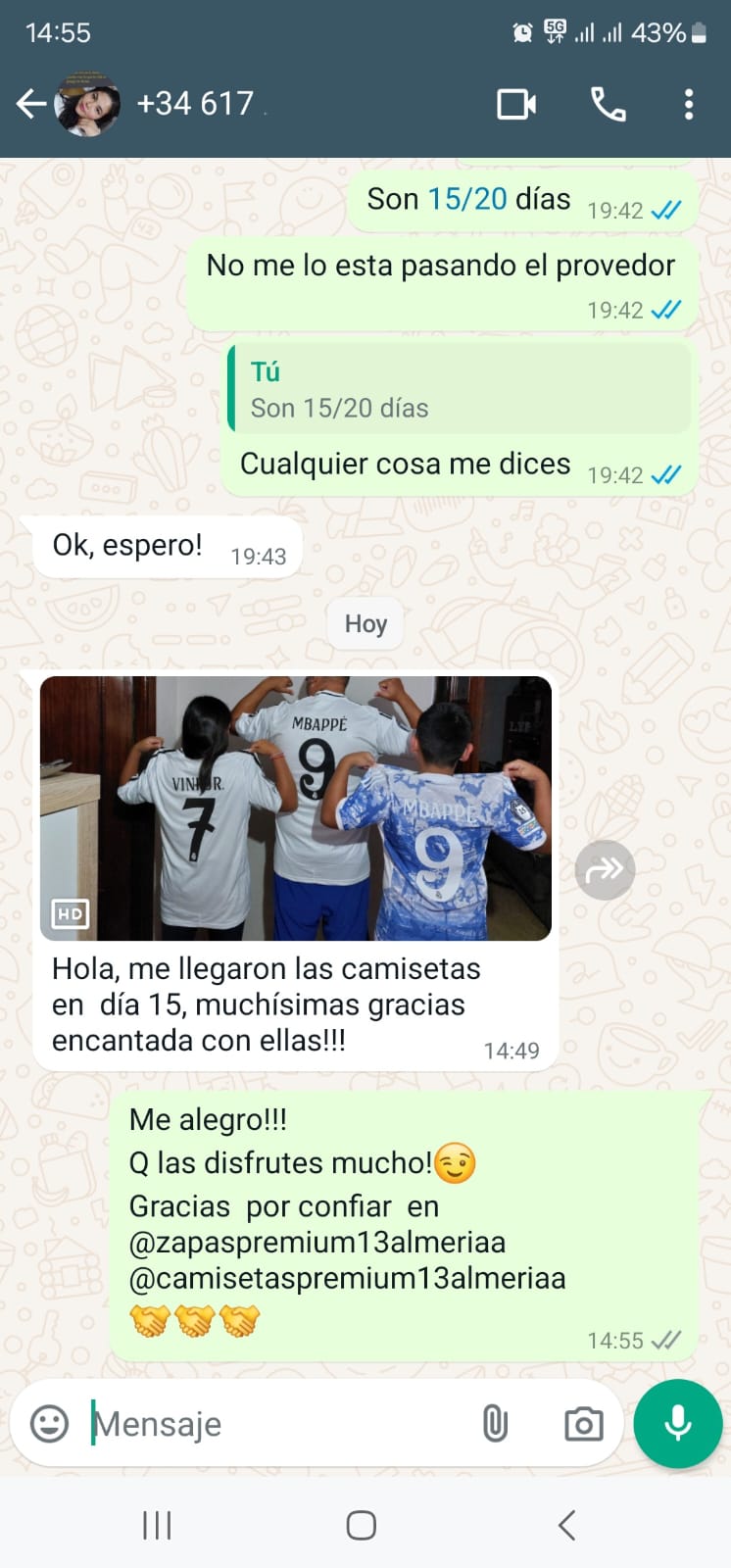
Task: Open the camera from the message bar
Action: pyautogui.click(x=583, y=1423)
